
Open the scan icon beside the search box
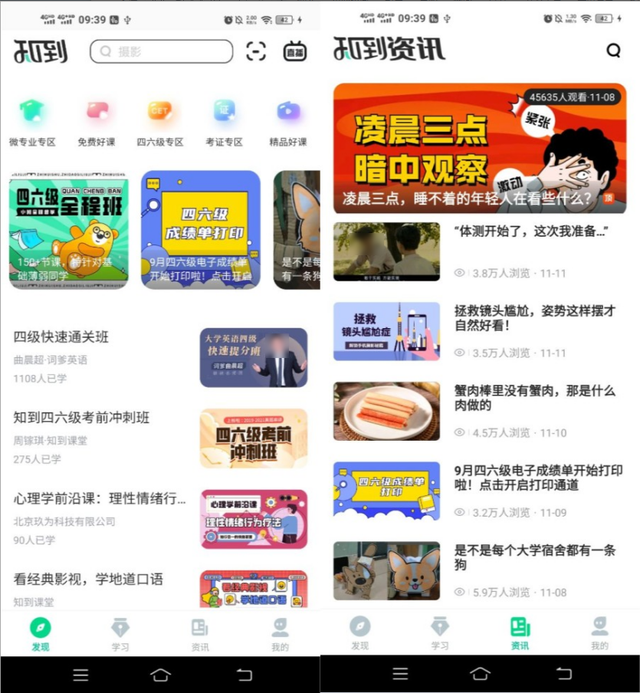[x=257, y=51]
